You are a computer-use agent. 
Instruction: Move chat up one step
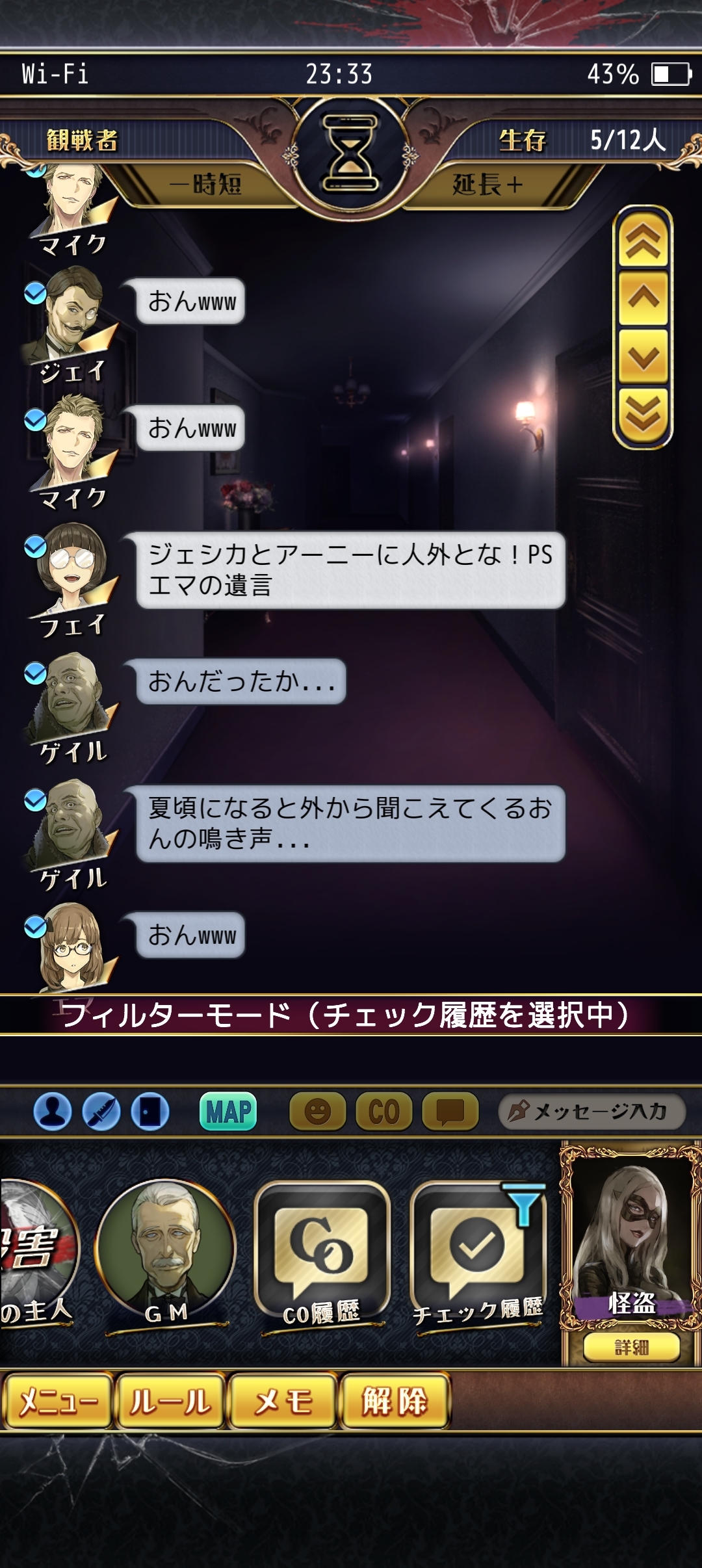[x=643, y=298]
